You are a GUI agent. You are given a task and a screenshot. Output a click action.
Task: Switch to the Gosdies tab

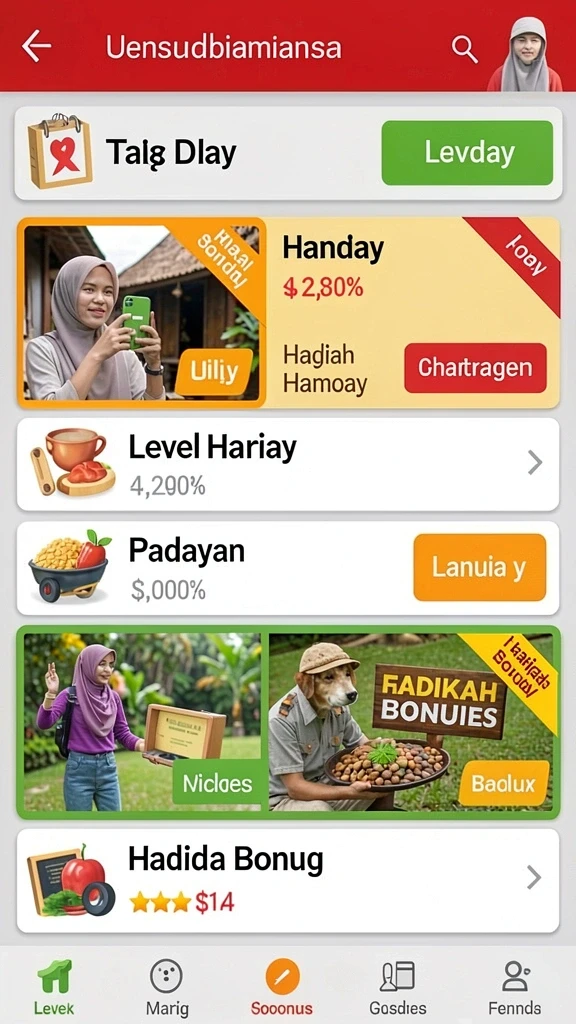[x=398, y=986]
